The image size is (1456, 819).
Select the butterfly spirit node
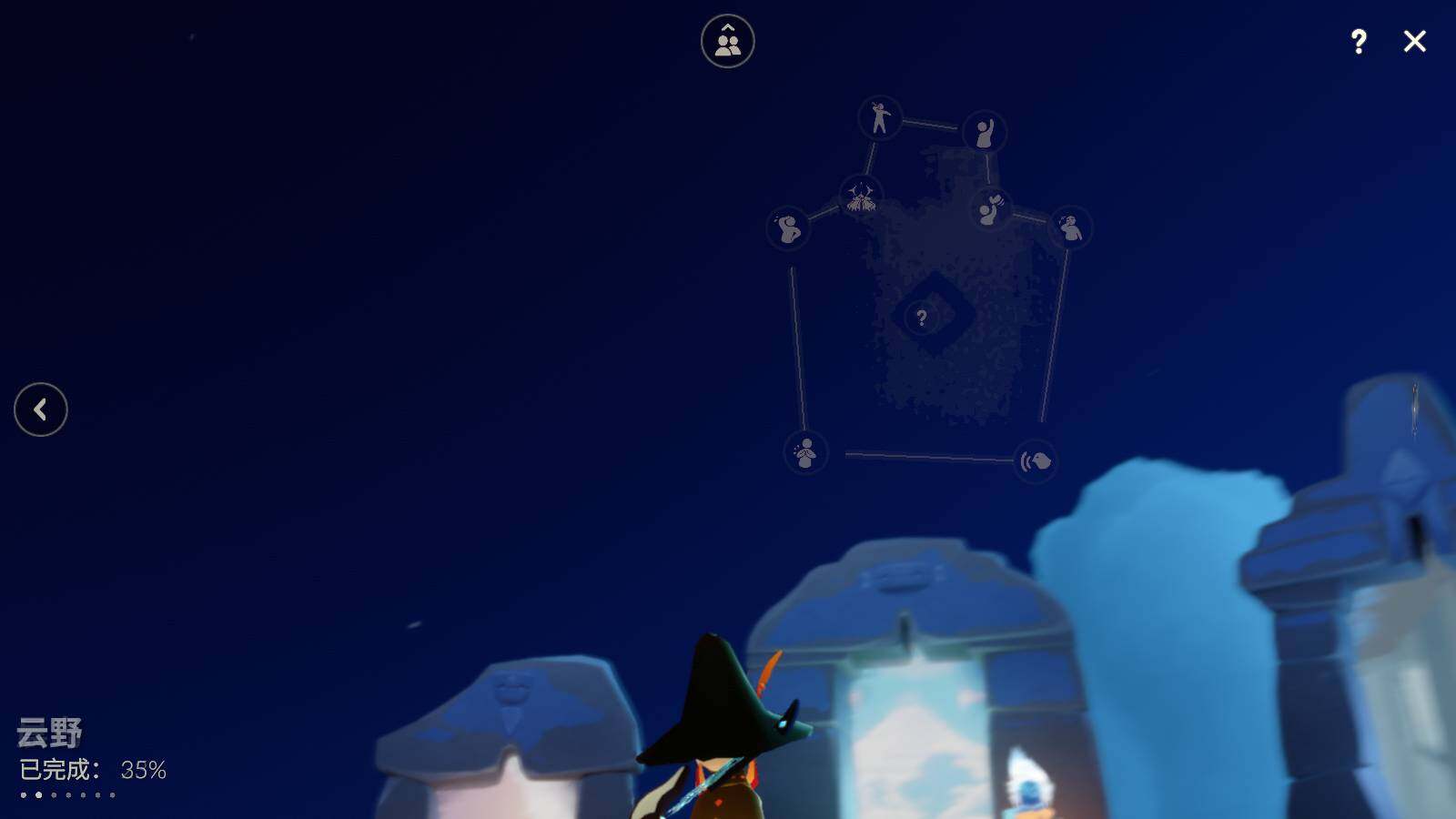[x=861, y=196]
